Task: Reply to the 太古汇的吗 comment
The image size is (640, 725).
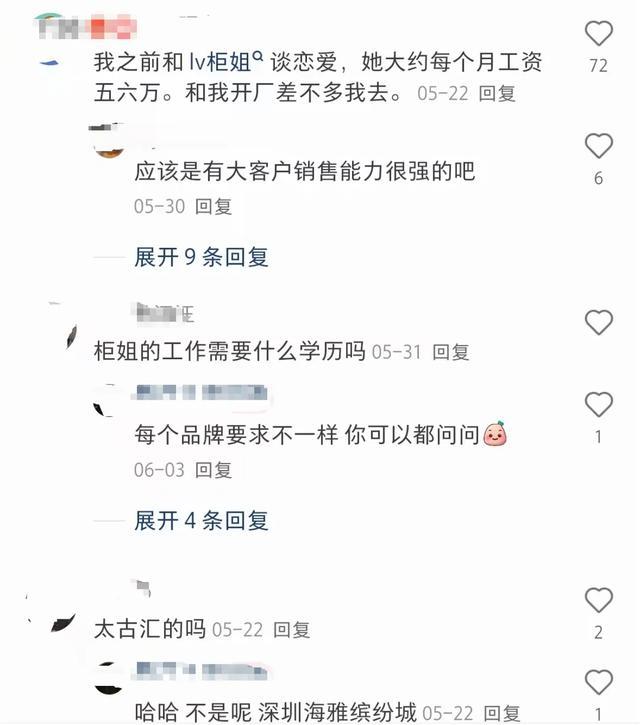Action: (292, 630)
